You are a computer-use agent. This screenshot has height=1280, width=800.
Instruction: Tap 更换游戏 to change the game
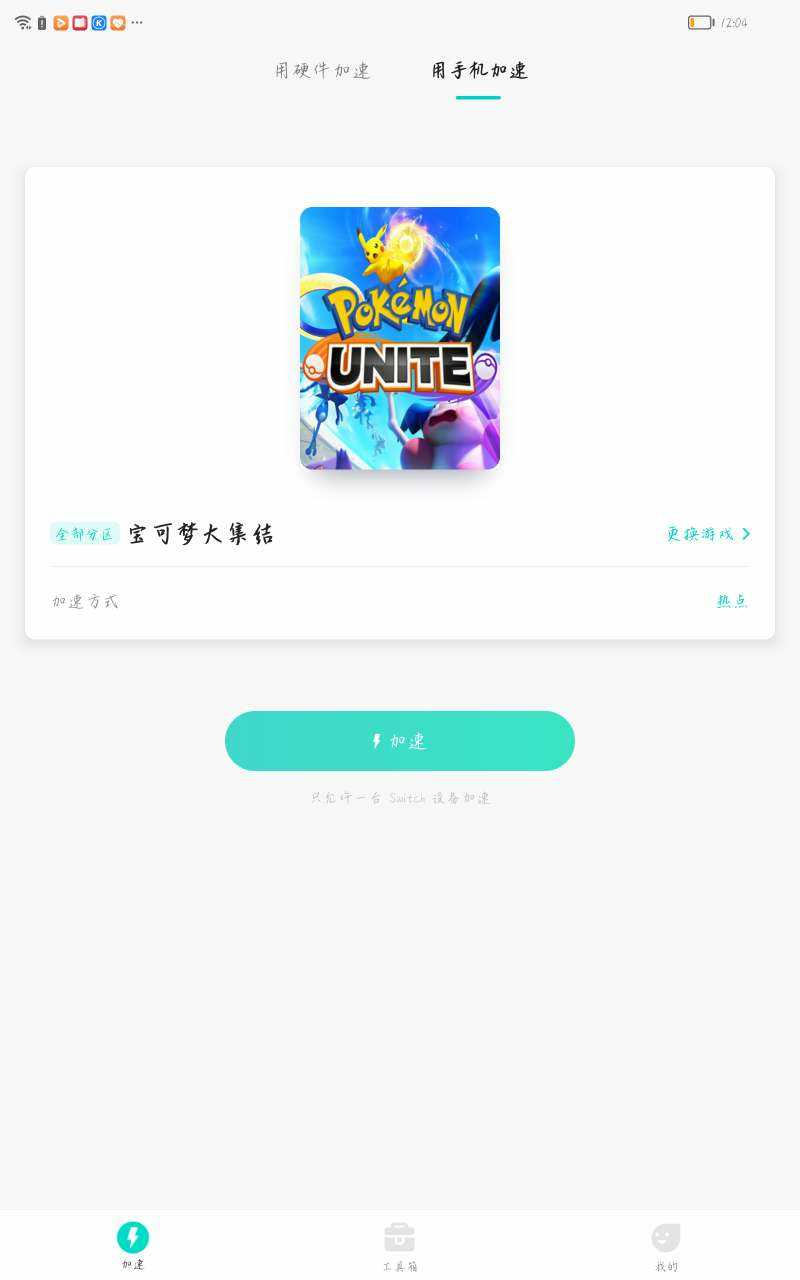(708, 534)
